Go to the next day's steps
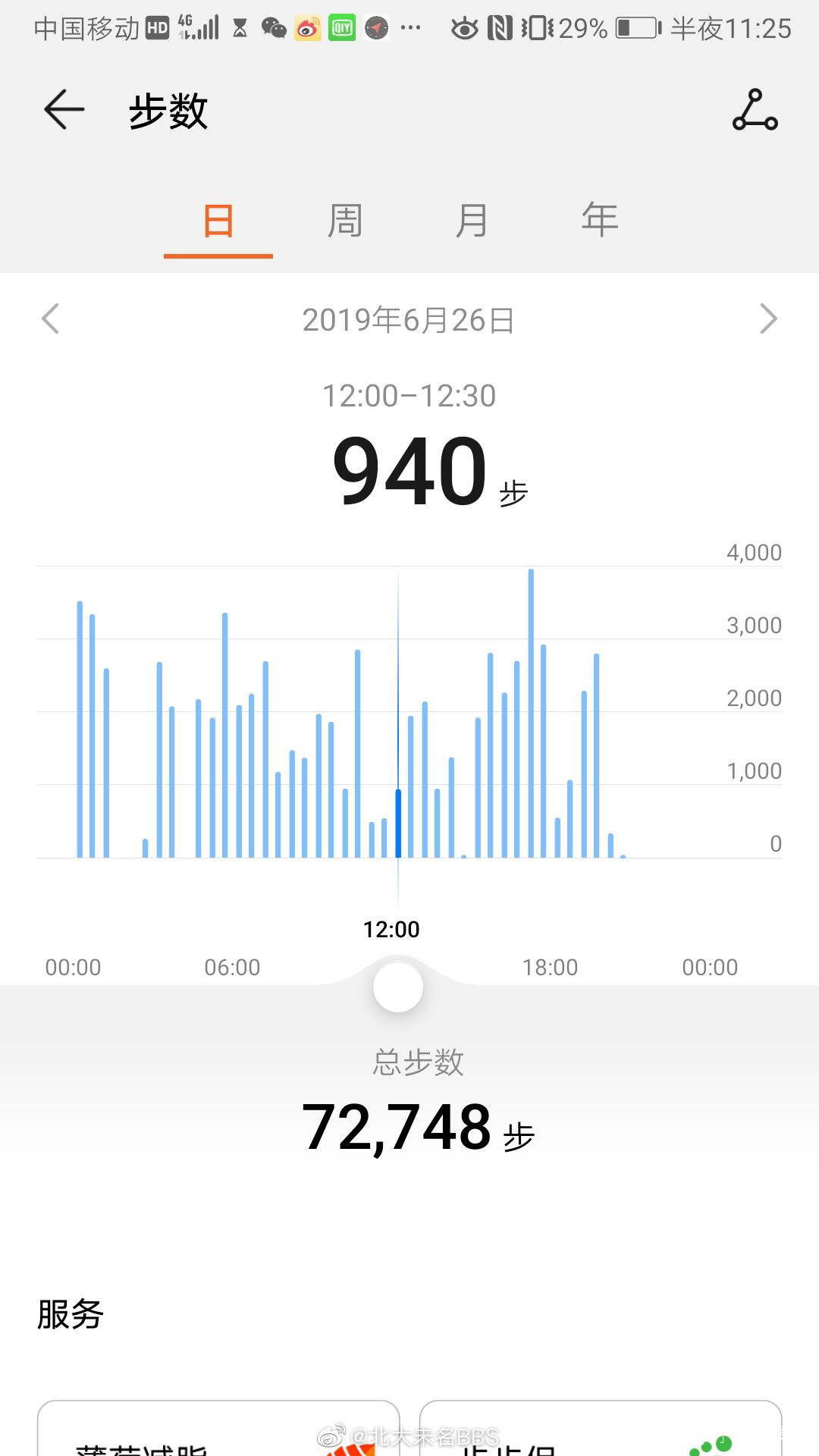Screen dimensions: 819x1456 (x=768, y=319)
